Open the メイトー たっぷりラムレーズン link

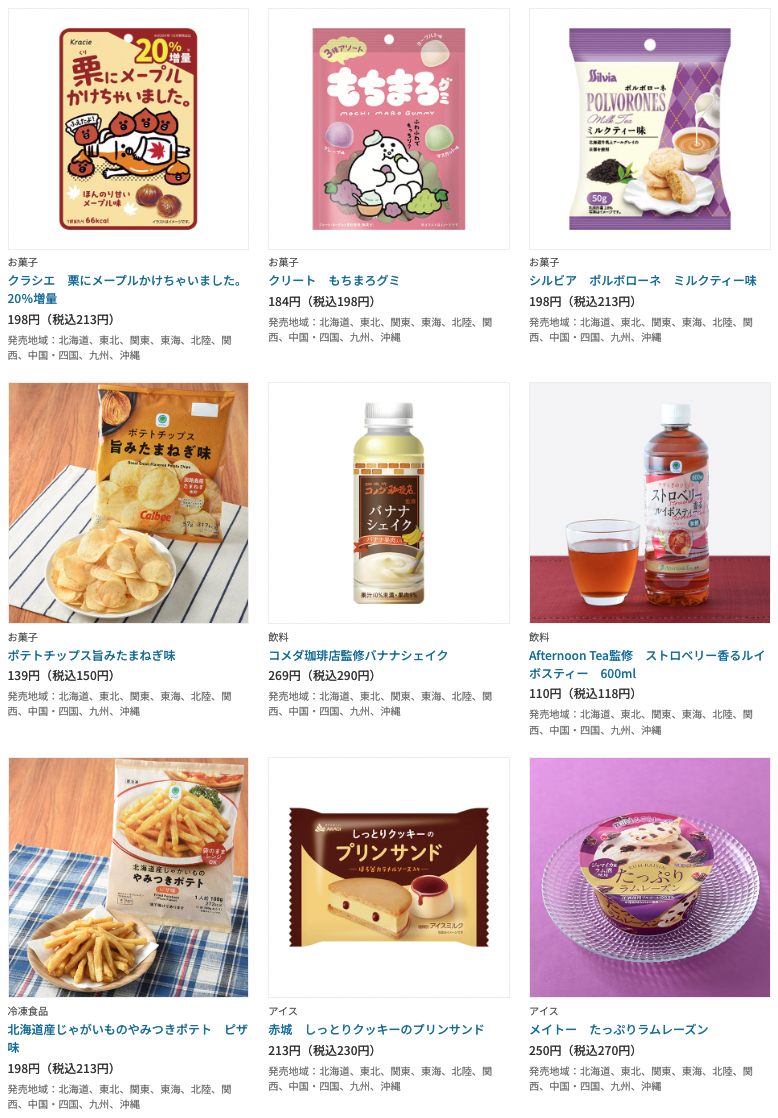pyautogui.click(x=618, y=1029)
